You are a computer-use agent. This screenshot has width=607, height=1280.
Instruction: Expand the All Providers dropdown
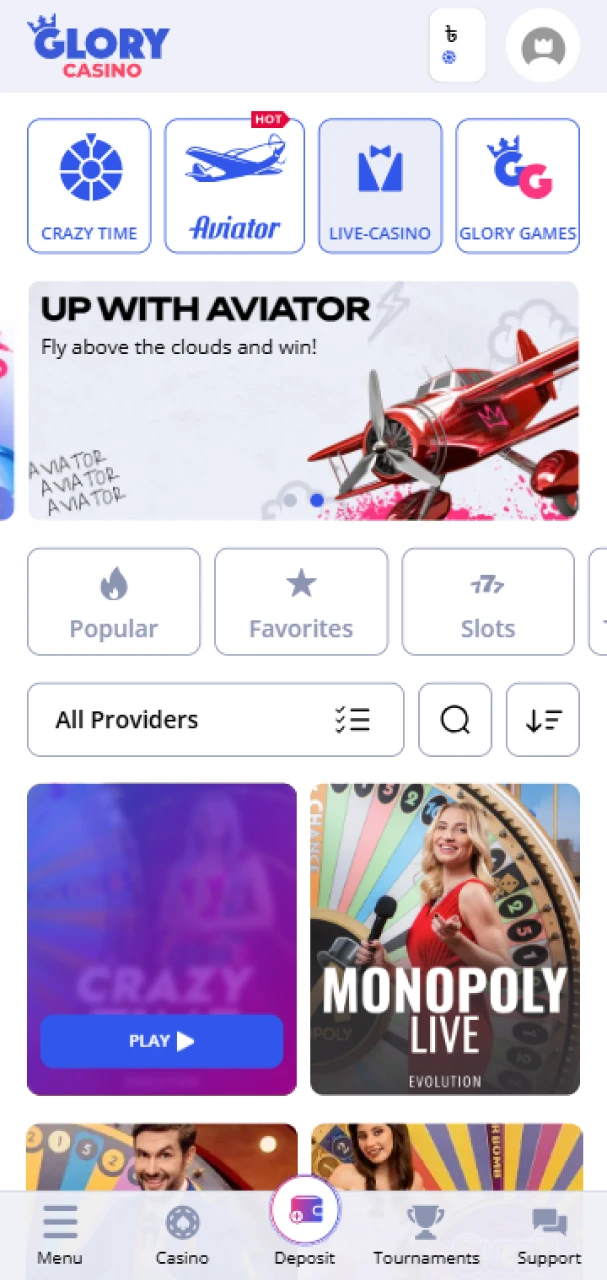215,720
